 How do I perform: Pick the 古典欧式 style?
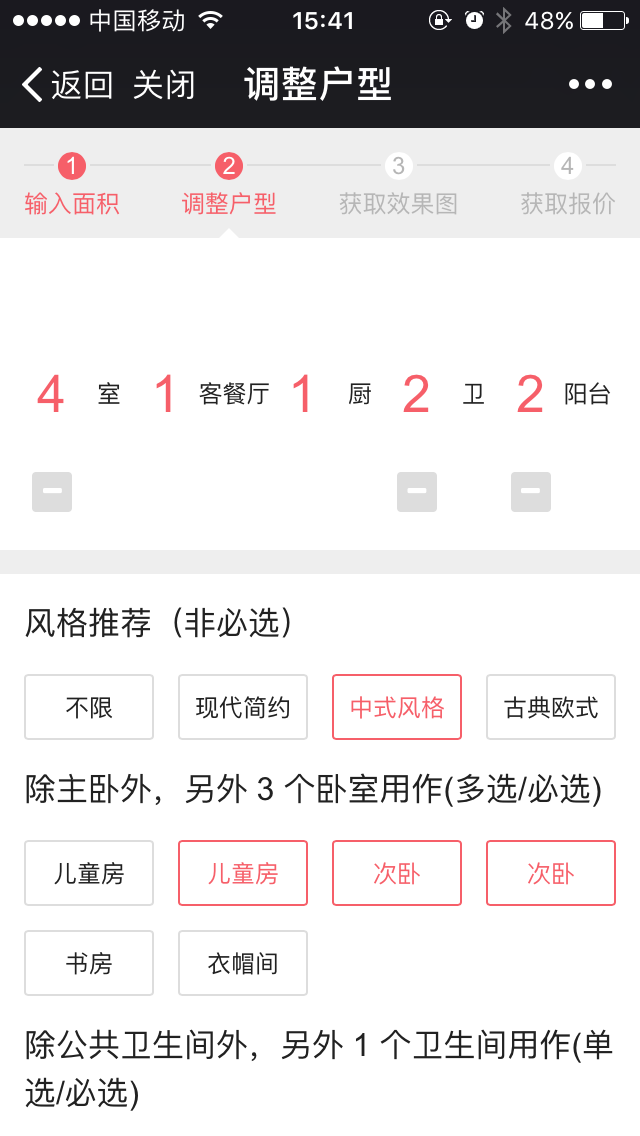[x=551, y=707]
